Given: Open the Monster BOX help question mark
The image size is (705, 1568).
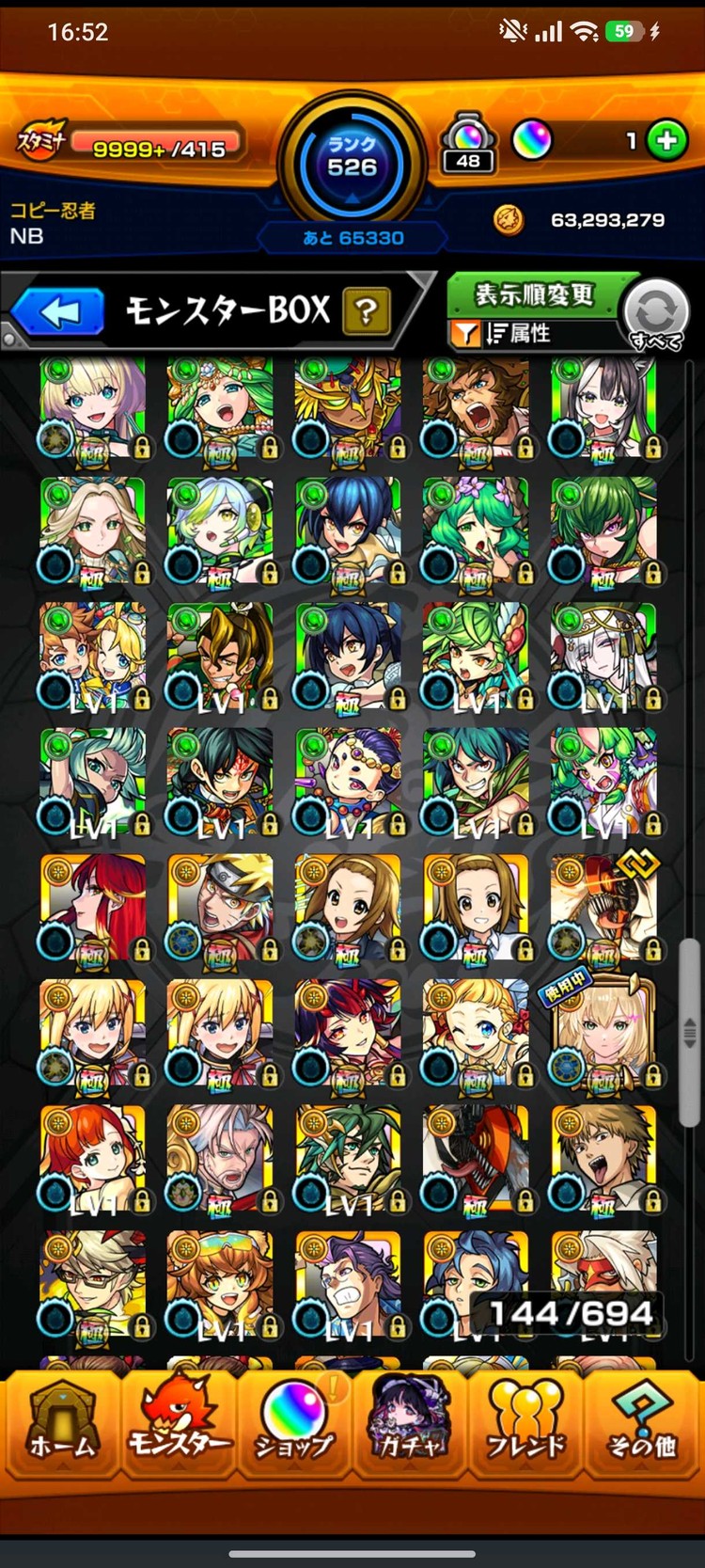Looking at the screenshot, I should (x=367, y=310).
